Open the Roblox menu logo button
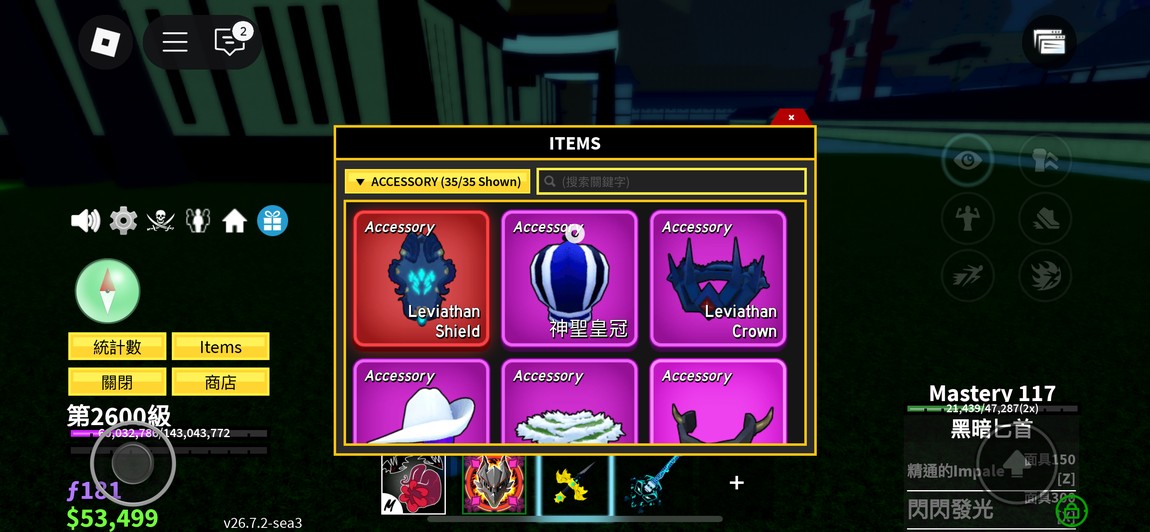This screenshot has height=532, width=1150. [105, 42]
